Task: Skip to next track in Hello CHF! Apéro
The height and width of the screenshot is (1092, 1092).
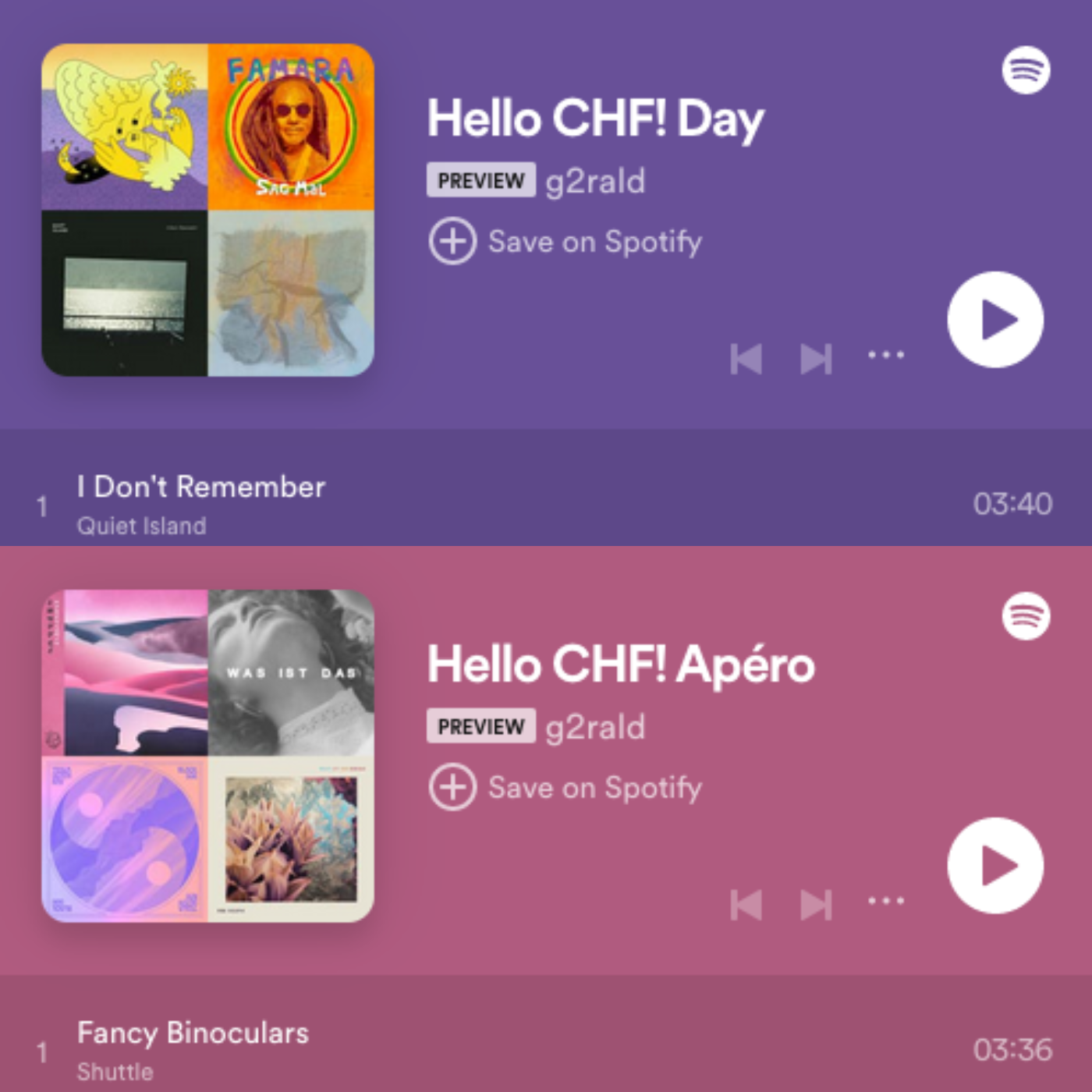Action: [816, 906]
